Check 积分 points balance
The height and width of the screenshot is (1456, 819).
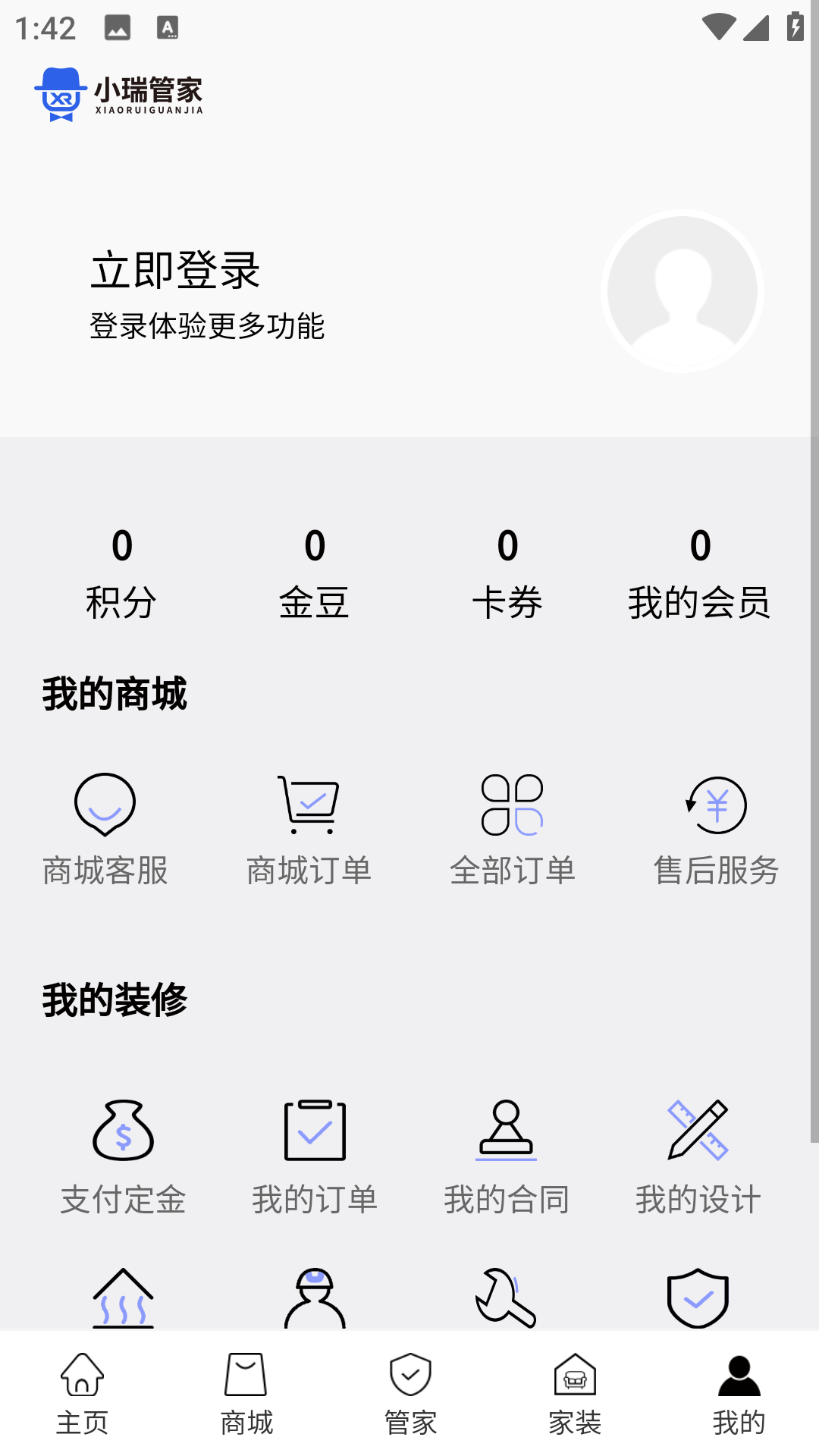(x=121, y=573)
